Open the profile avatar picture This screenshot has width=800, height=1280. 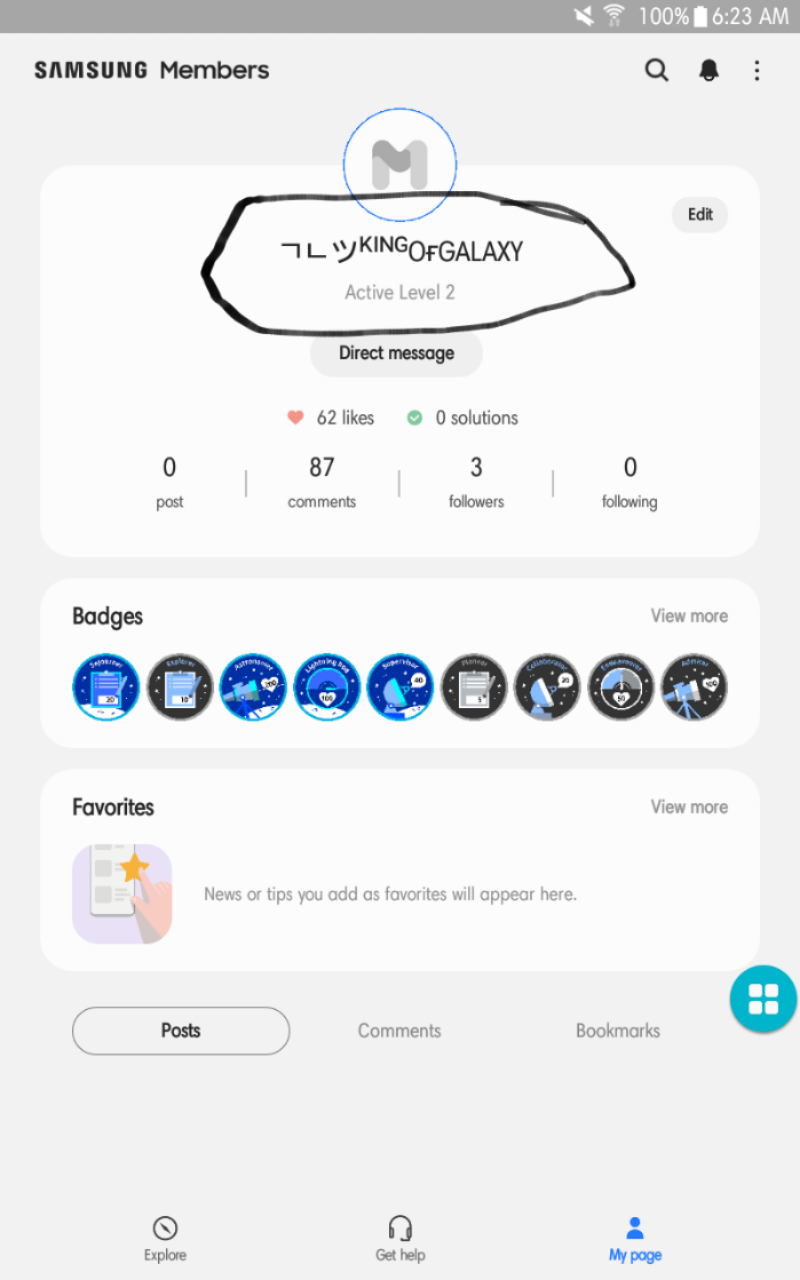(x=400, y=165)
